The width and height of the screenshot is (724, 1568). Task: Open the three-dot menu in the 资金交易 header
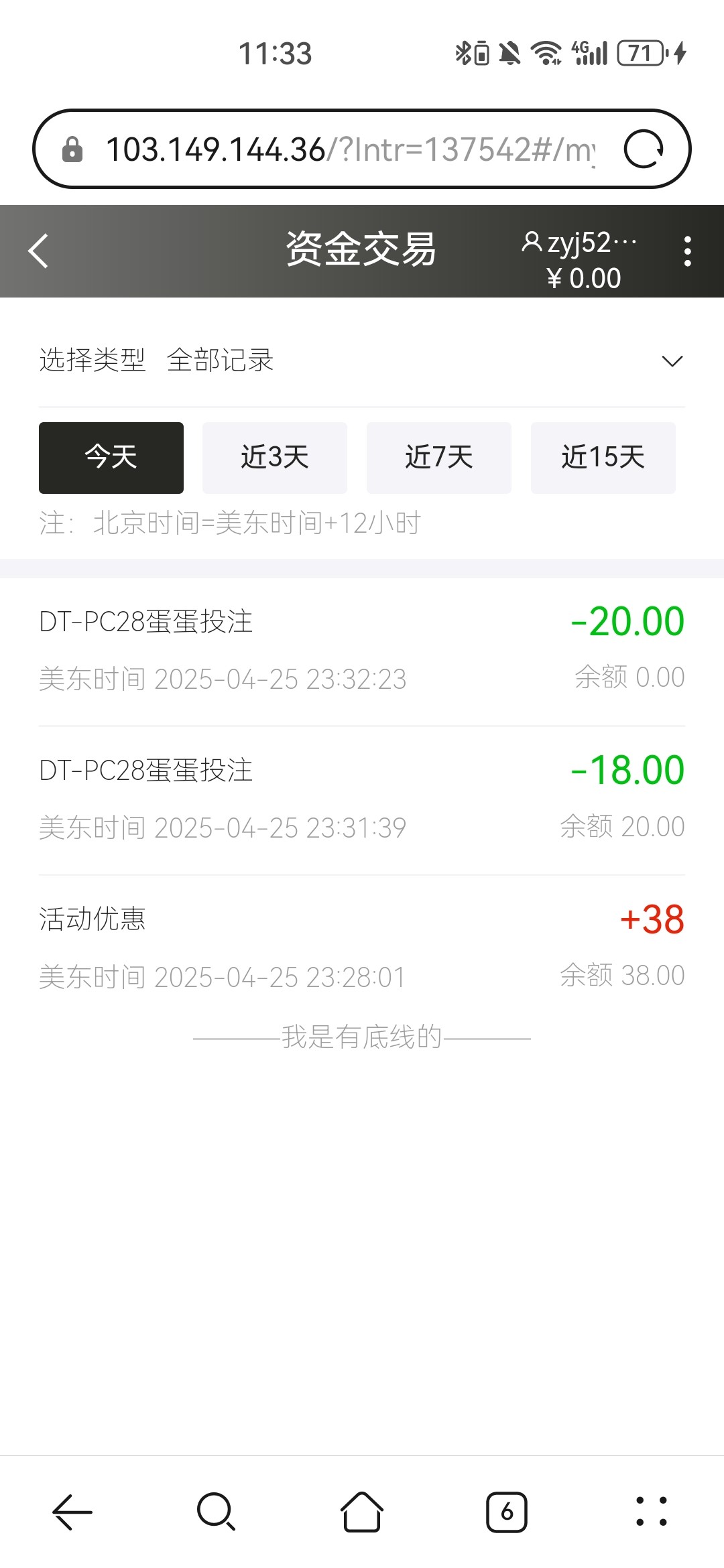[x=687, y=251]
